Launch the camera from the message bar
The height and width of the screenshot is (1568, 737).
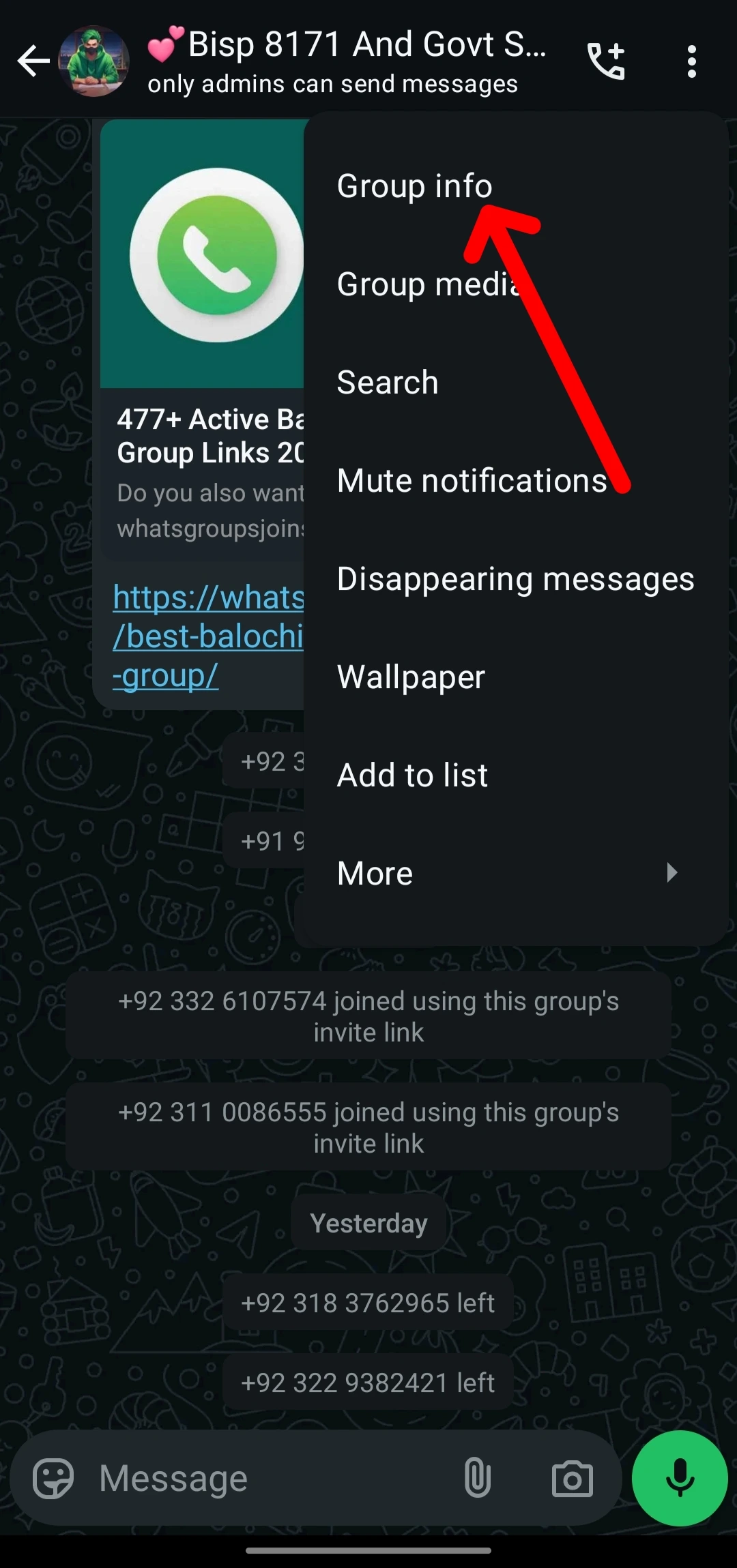click(570, 1478)
